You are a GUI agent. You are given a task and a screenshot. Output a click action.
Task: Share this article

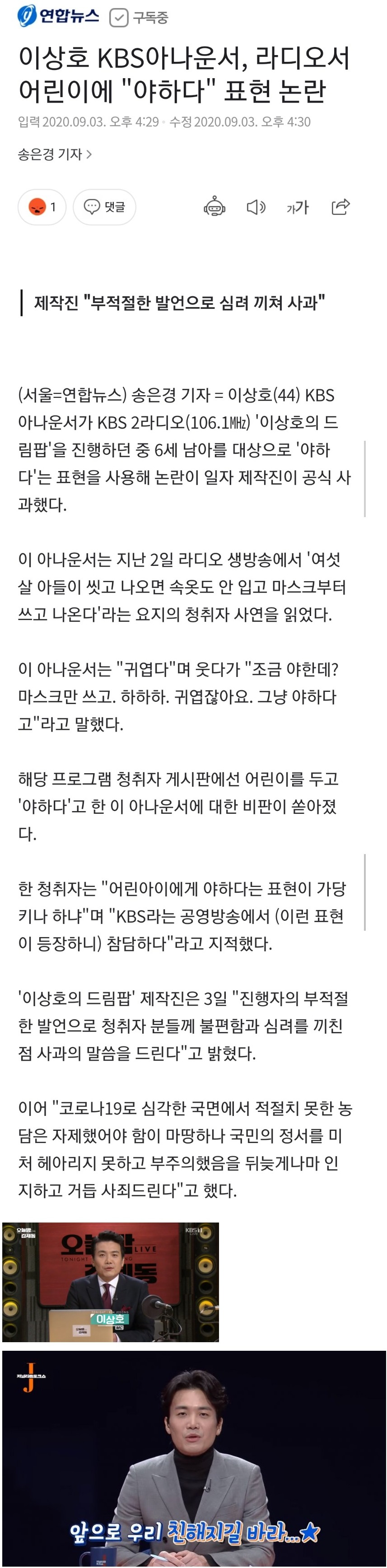coord(340,207)
